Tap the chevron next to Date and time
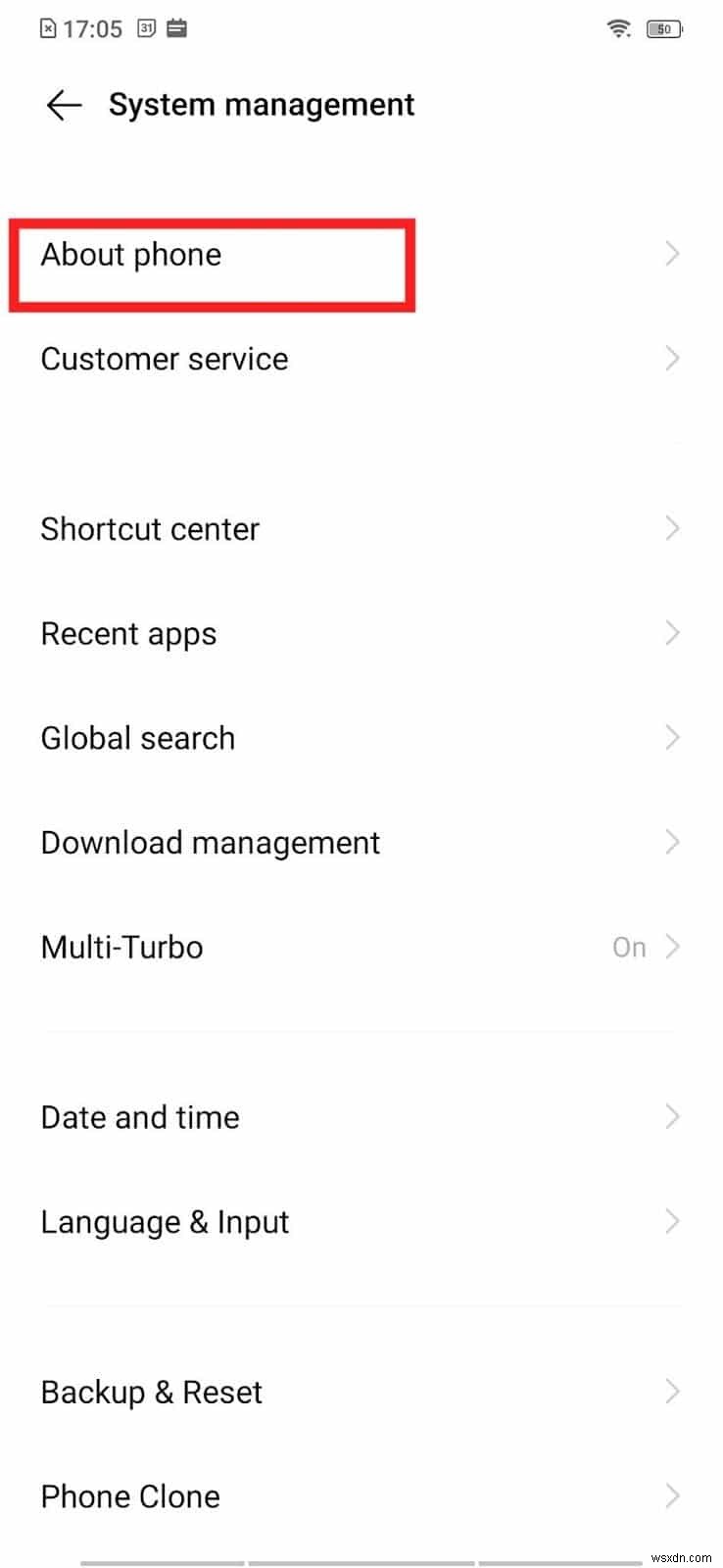The height and width of the screenshot is (1568, 723). click(673, 1116)
